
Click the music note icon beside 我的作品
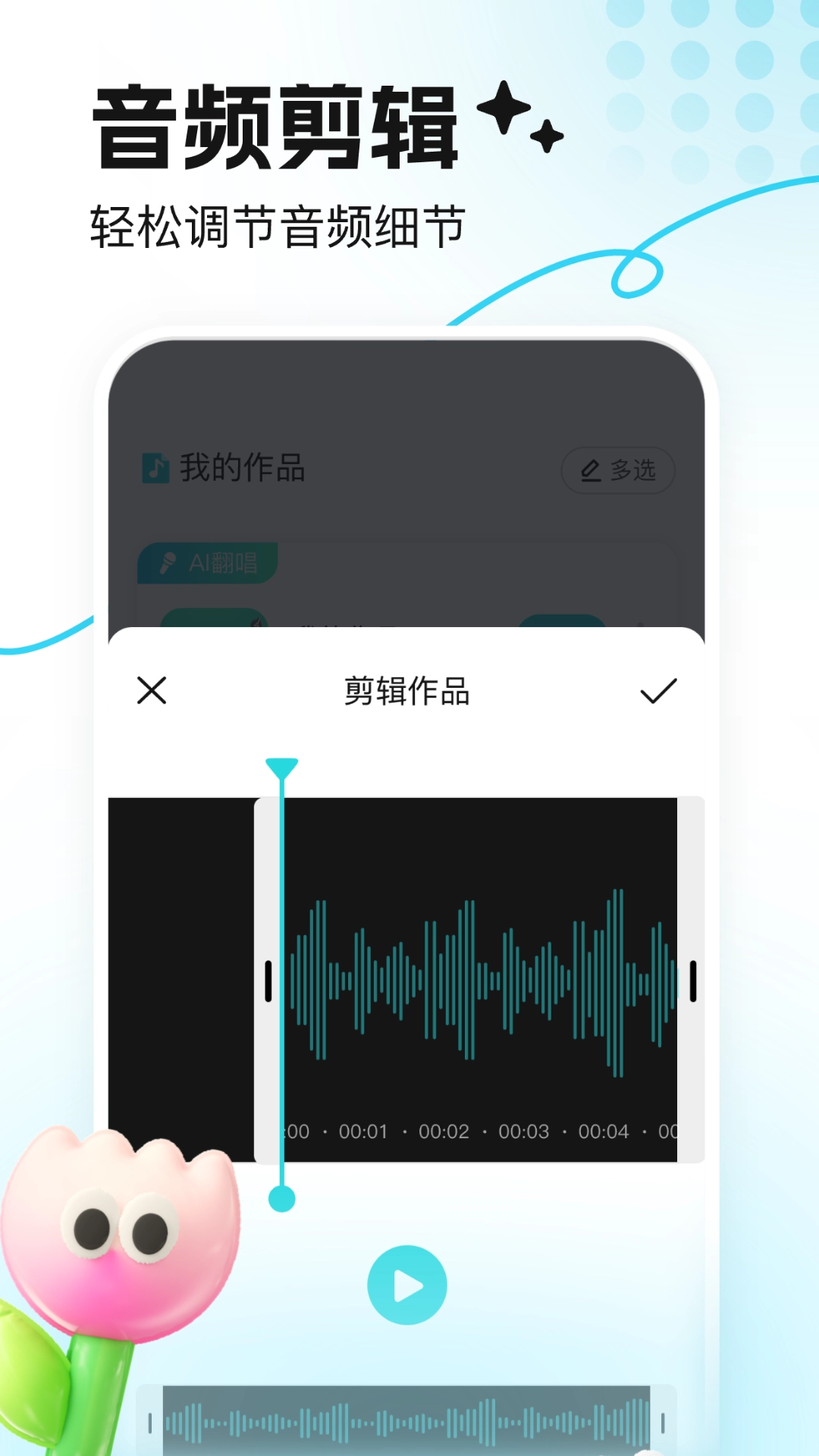154,469
